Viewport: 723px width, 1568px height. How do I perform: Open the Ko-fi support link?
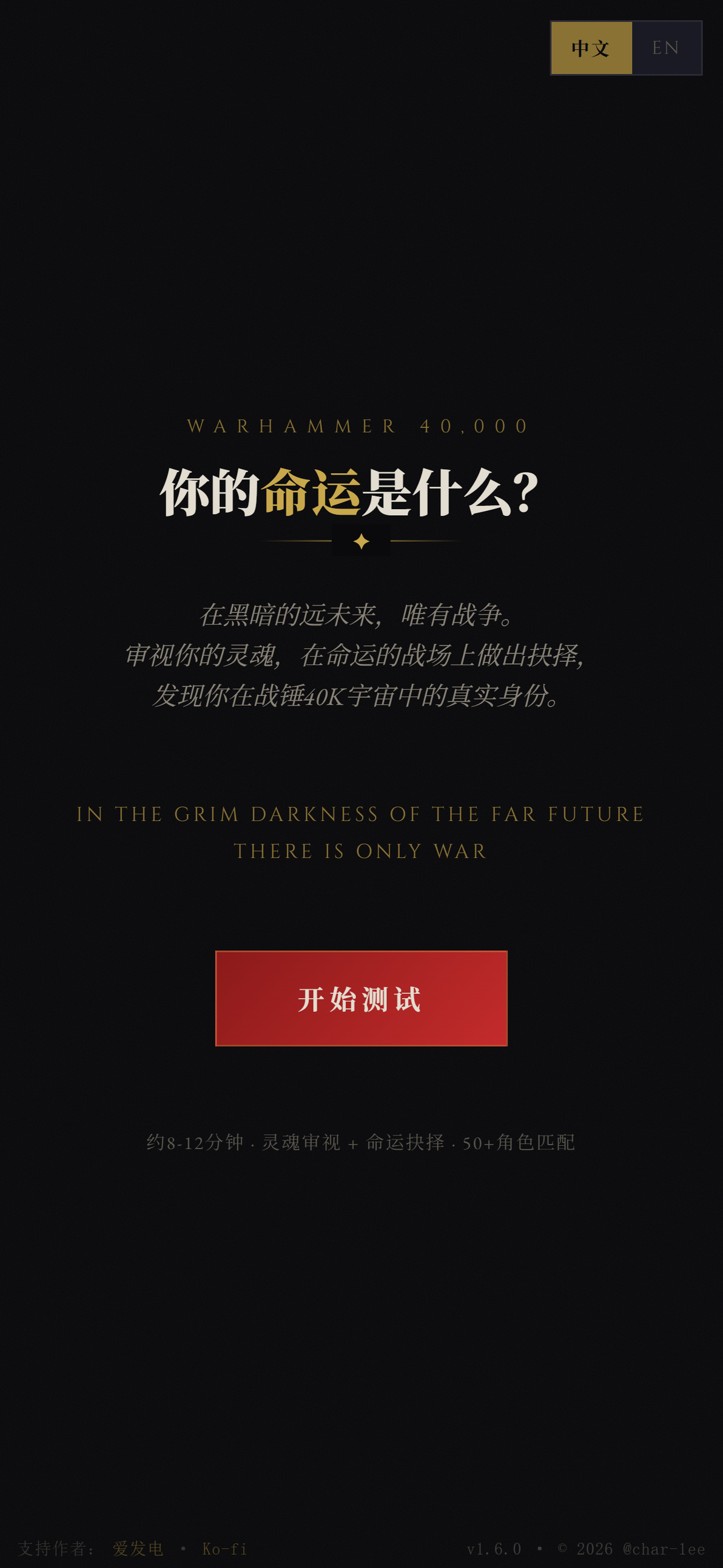[224, 1549]
